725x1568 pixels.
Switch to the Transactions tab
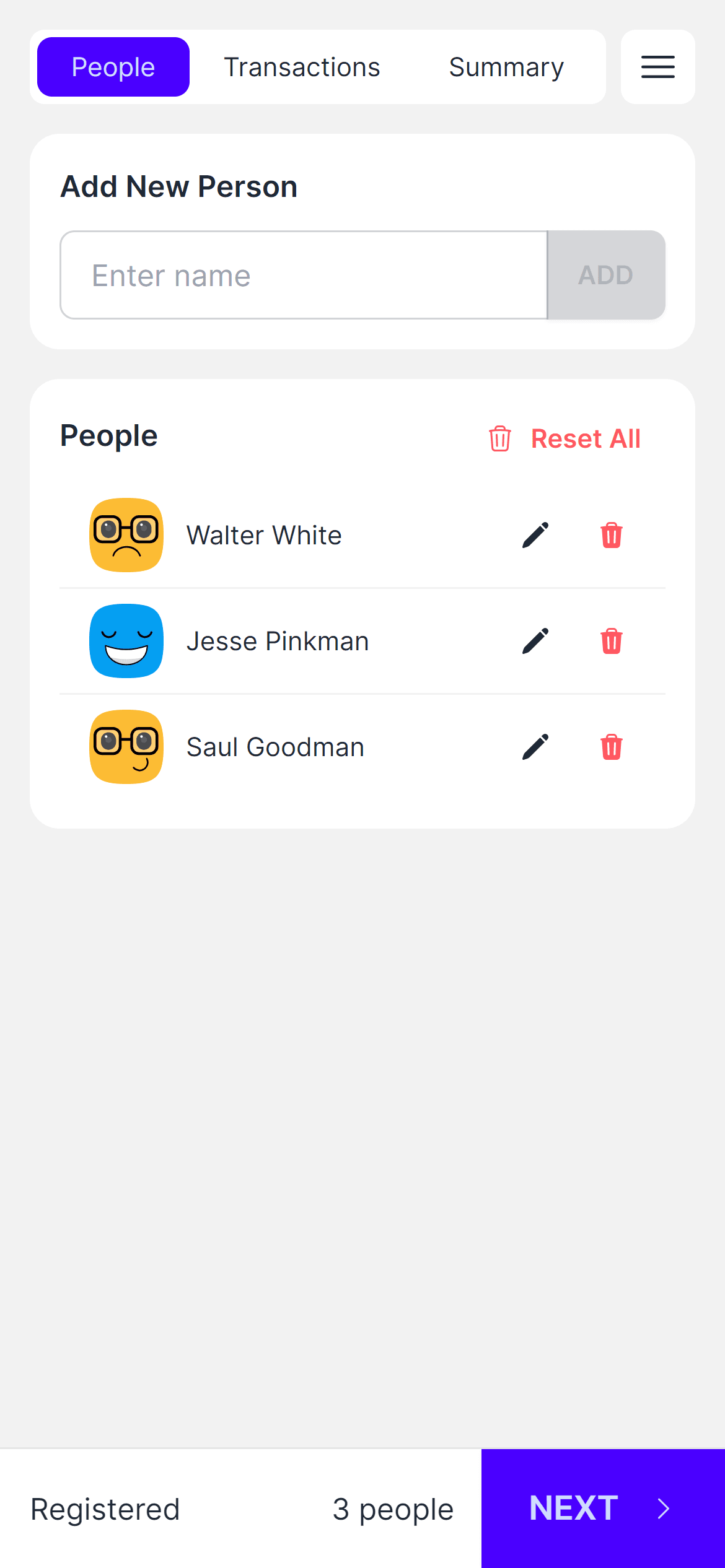tap(302, 66)
